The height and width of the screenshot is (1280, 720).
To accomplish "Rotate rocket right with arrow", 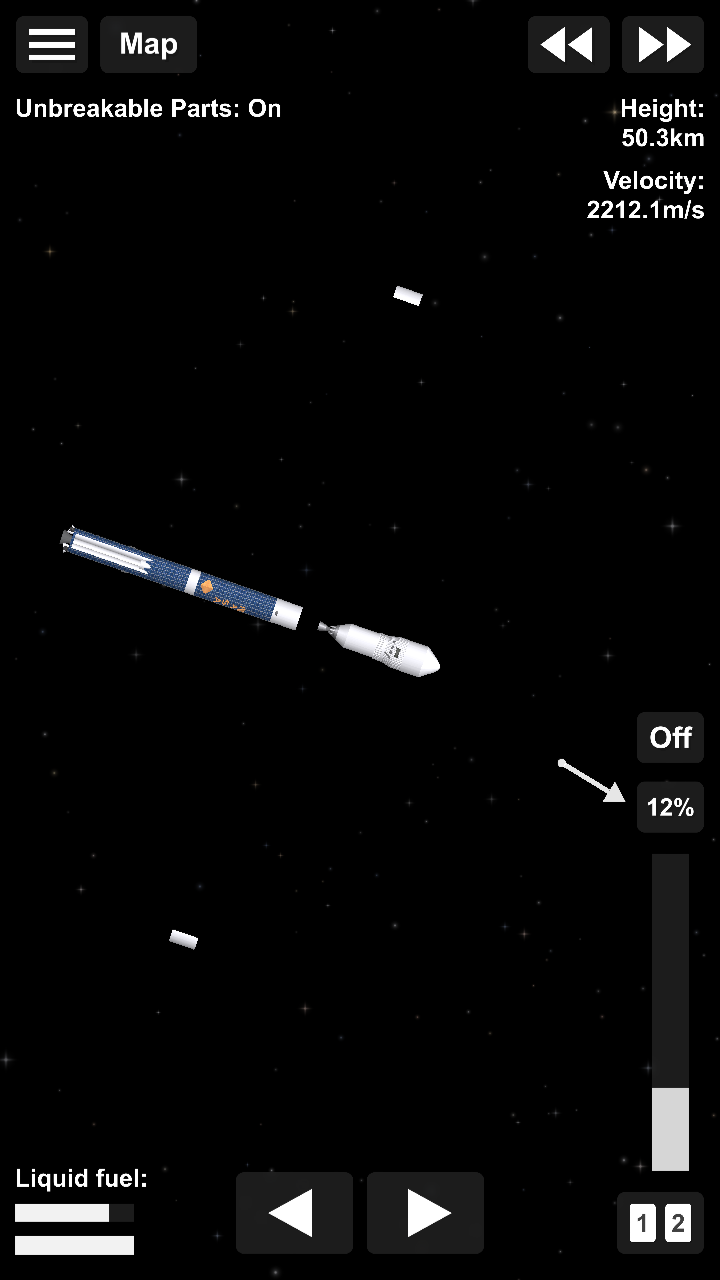I will click(426, 1213).
